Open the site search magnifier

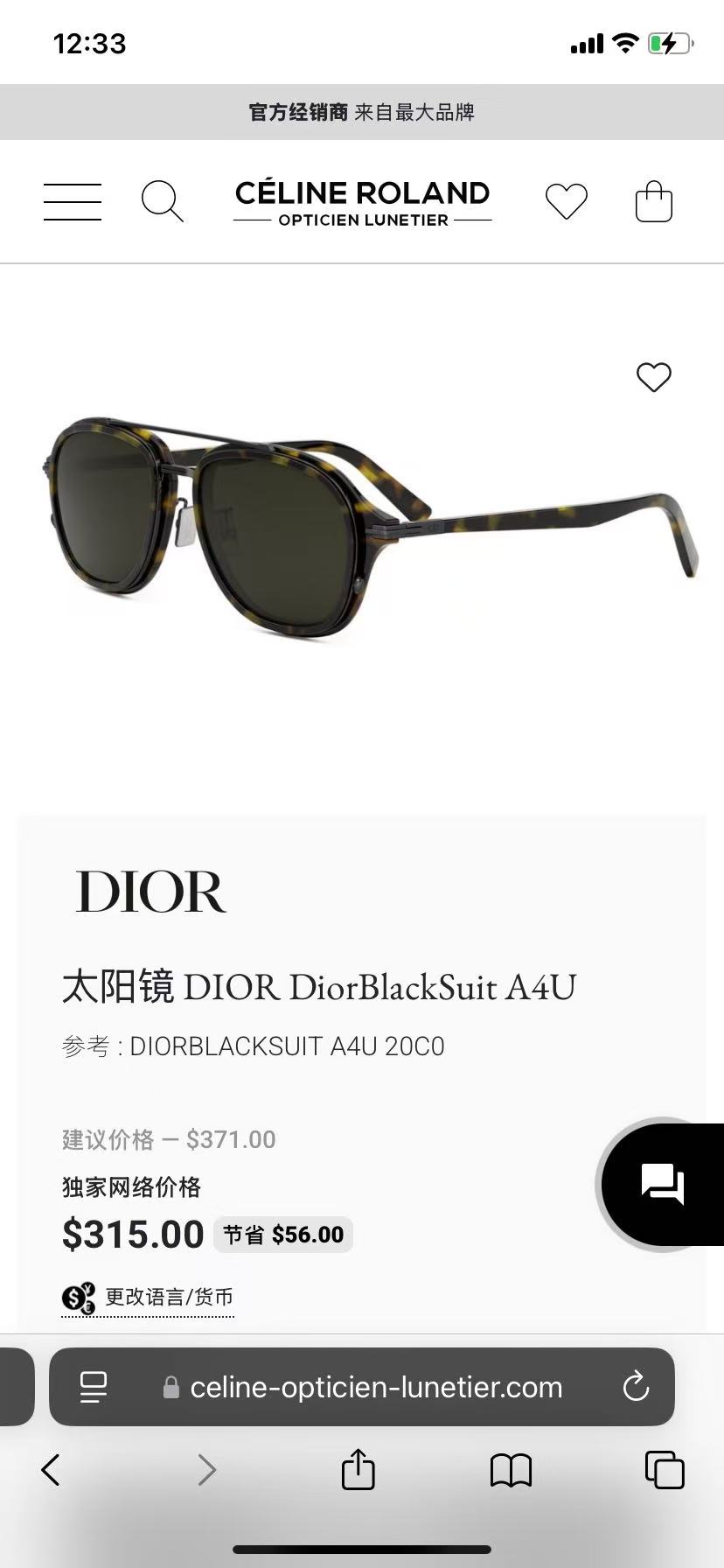tap(163, 202)
